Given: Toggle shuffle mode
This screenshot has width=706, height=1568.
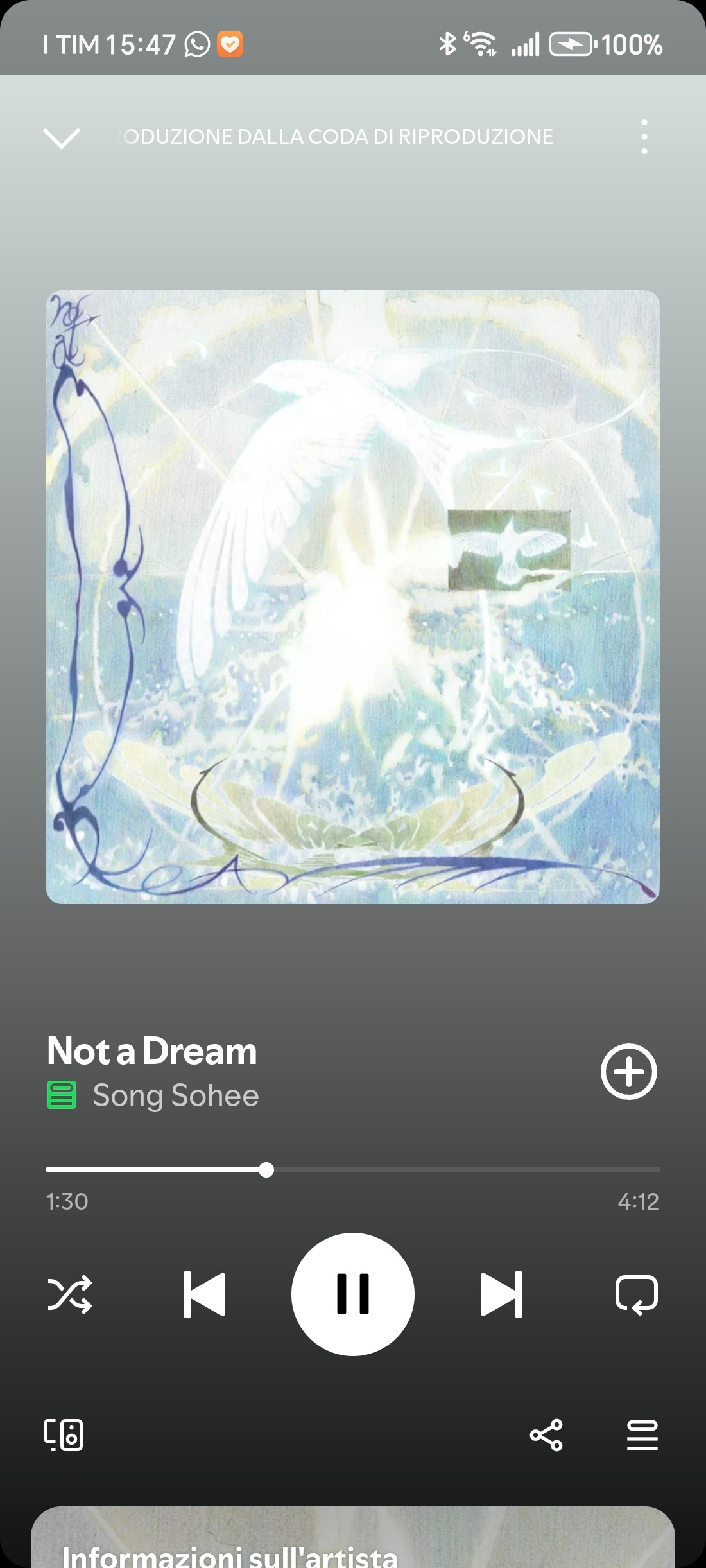Looking at the screenshot, I should 69,1294.
